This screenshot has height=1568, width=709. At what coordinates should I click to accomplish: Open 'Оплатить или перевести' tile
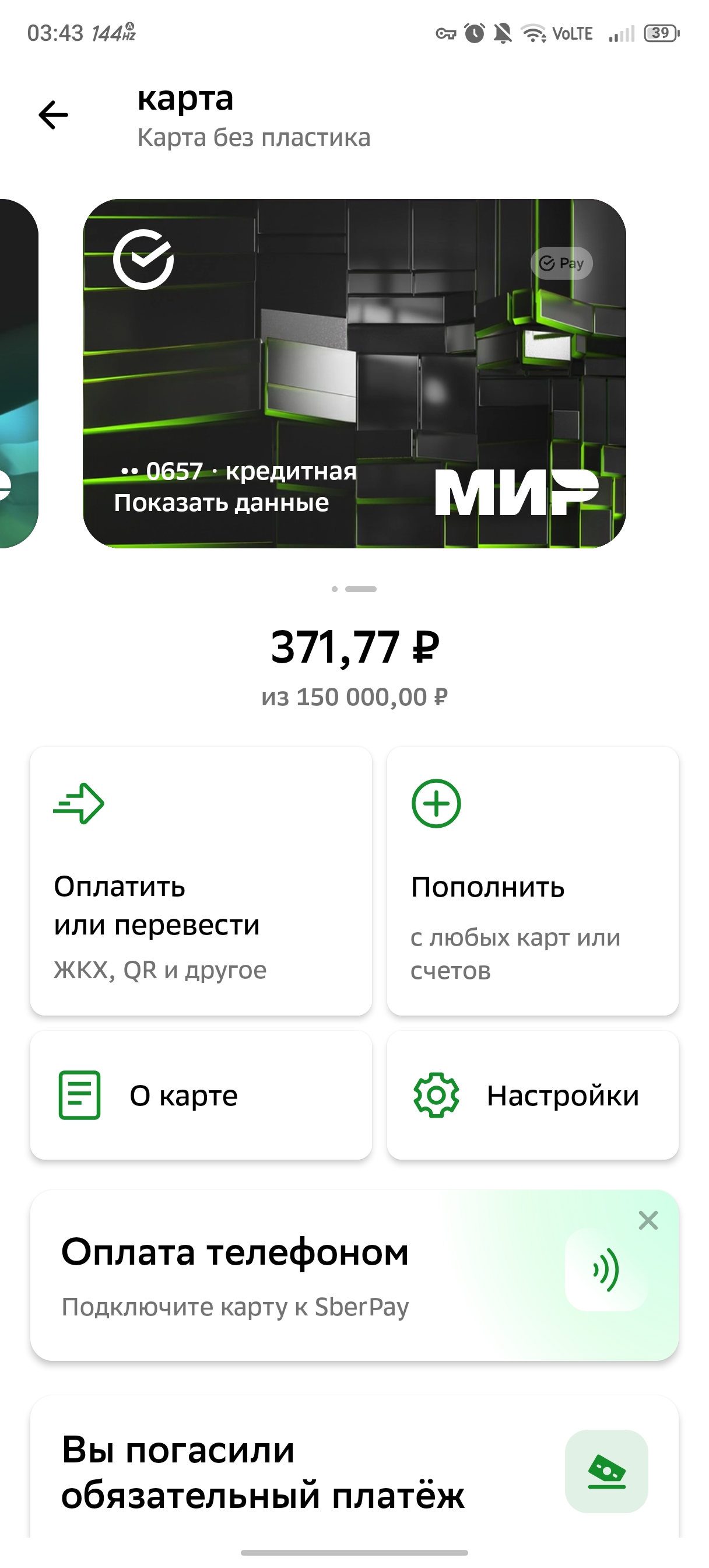coord(201,881)
